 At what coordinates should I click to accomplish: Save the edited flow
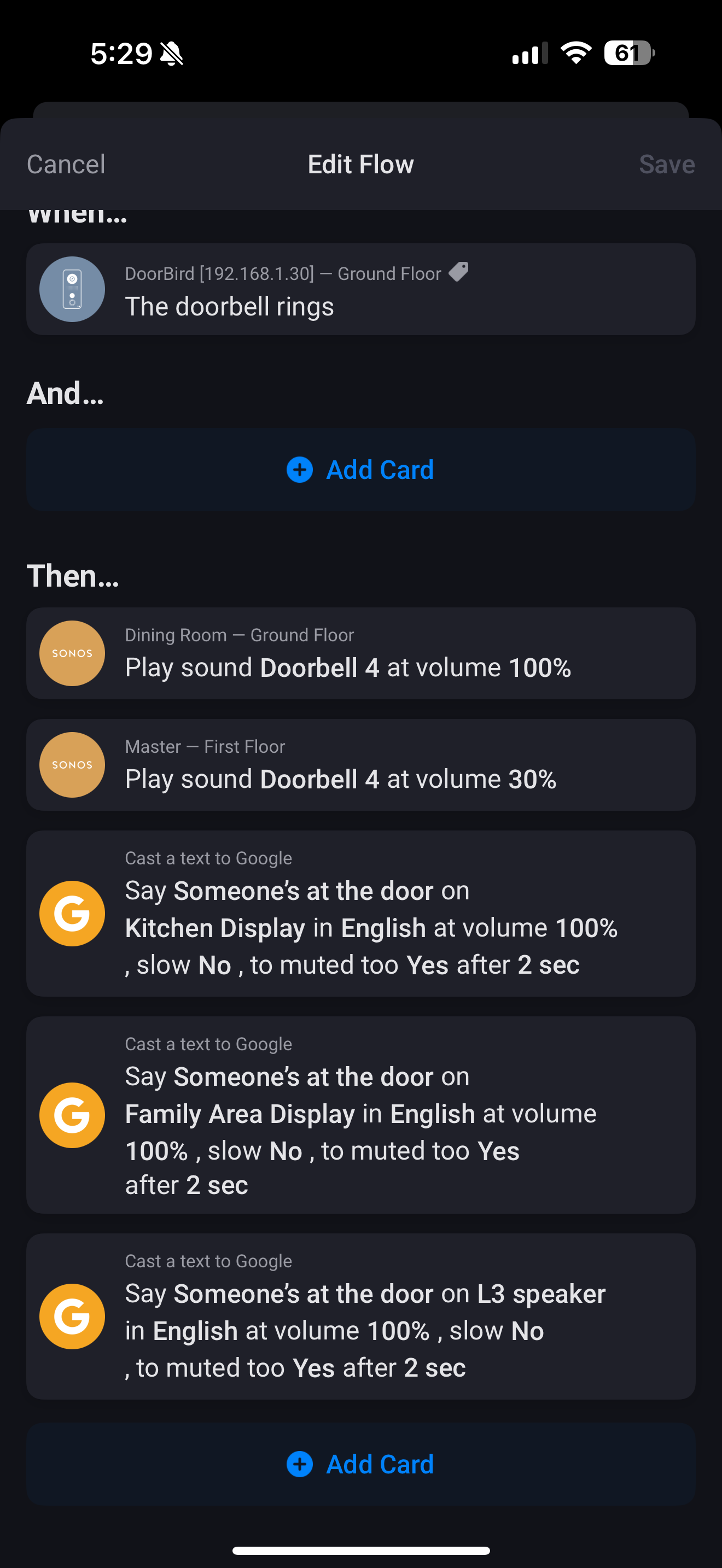click(666, 165)
